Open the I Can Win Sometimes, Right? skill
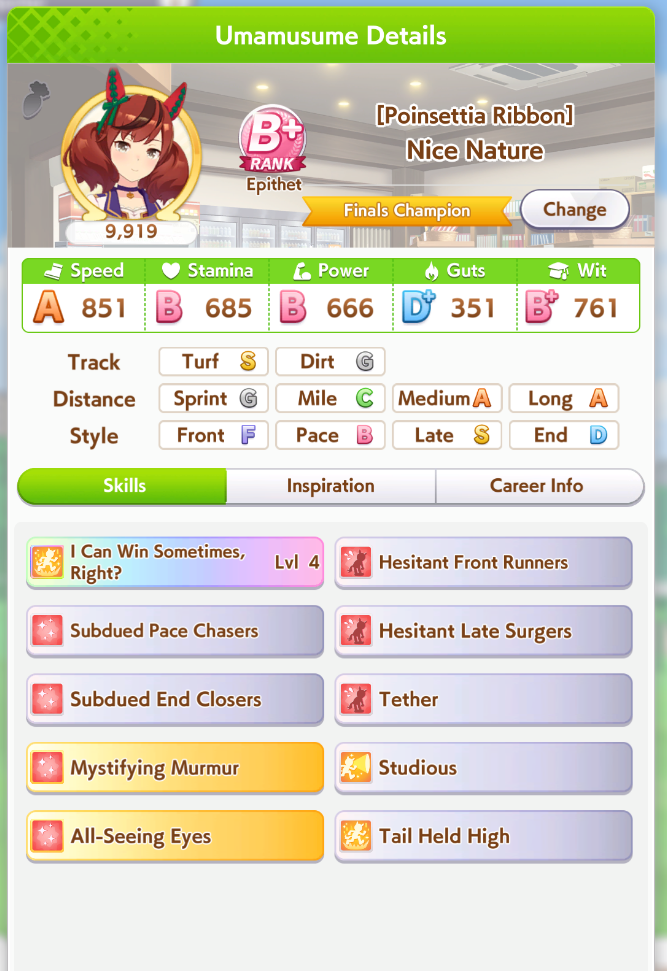 [175, 563]
